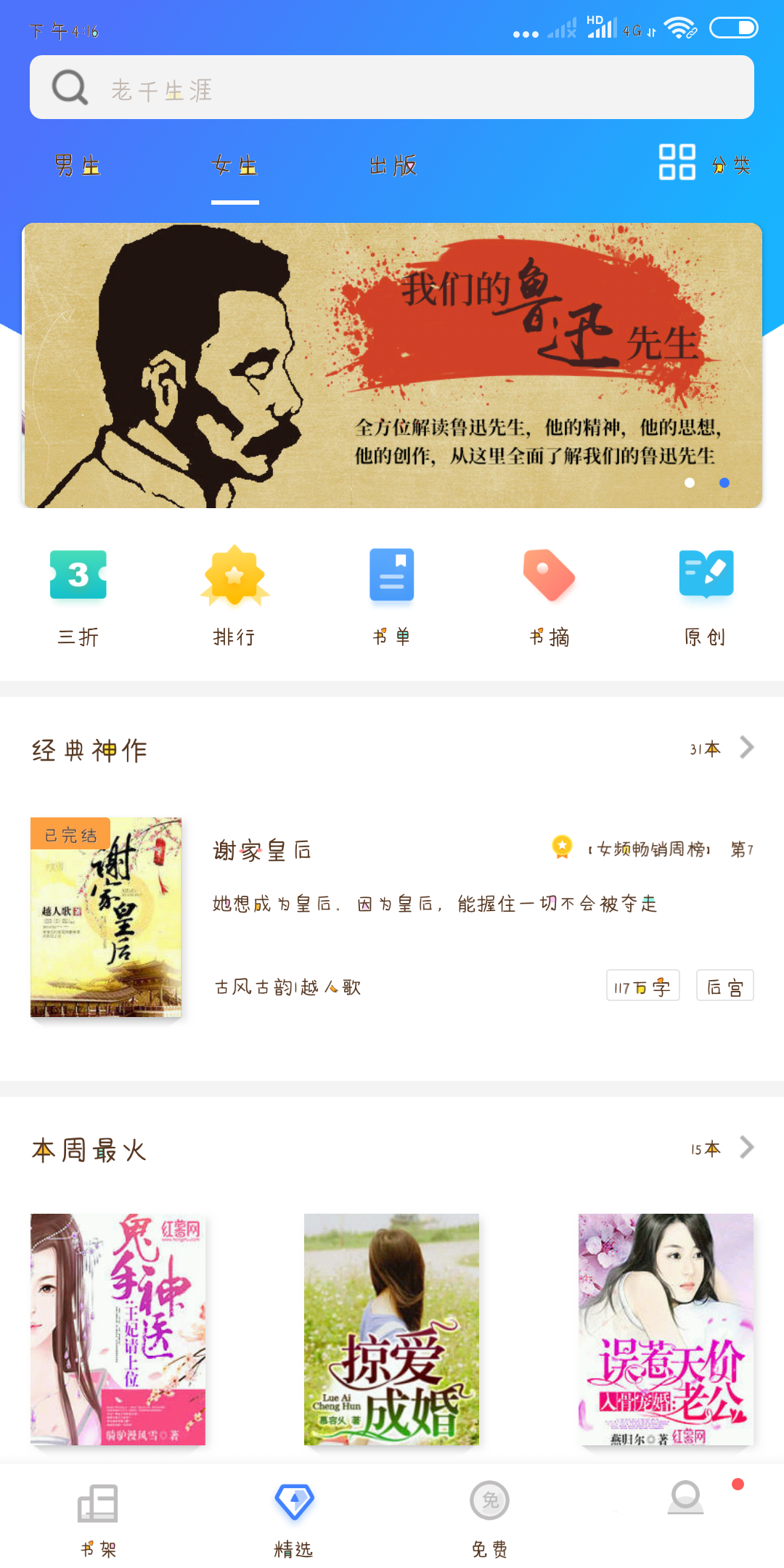This screenshot has width=784, height=1568.
Task: Open the 原创 original works section
Action: pyautogui.click(x=706, y=595)
